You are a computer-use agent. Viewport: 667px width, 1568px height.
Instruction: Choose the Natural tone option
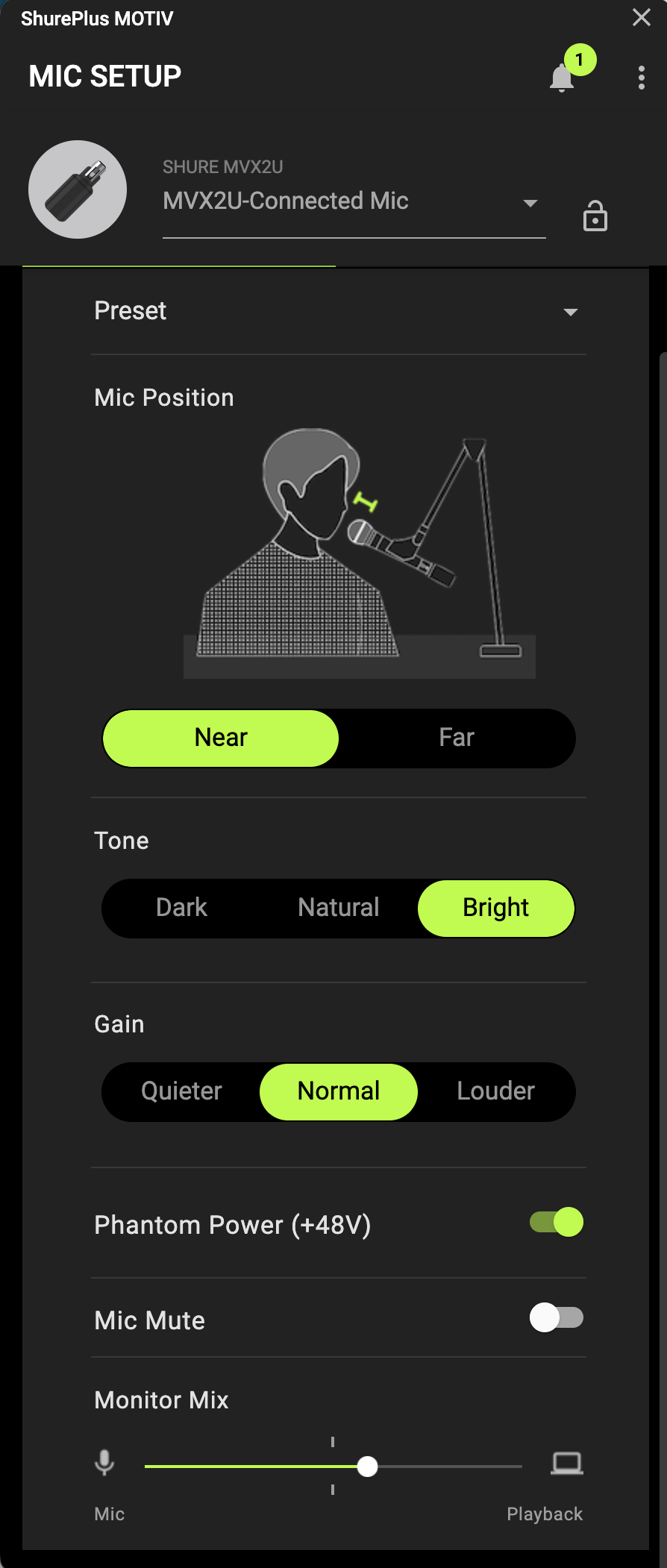(x=339, y=908)
